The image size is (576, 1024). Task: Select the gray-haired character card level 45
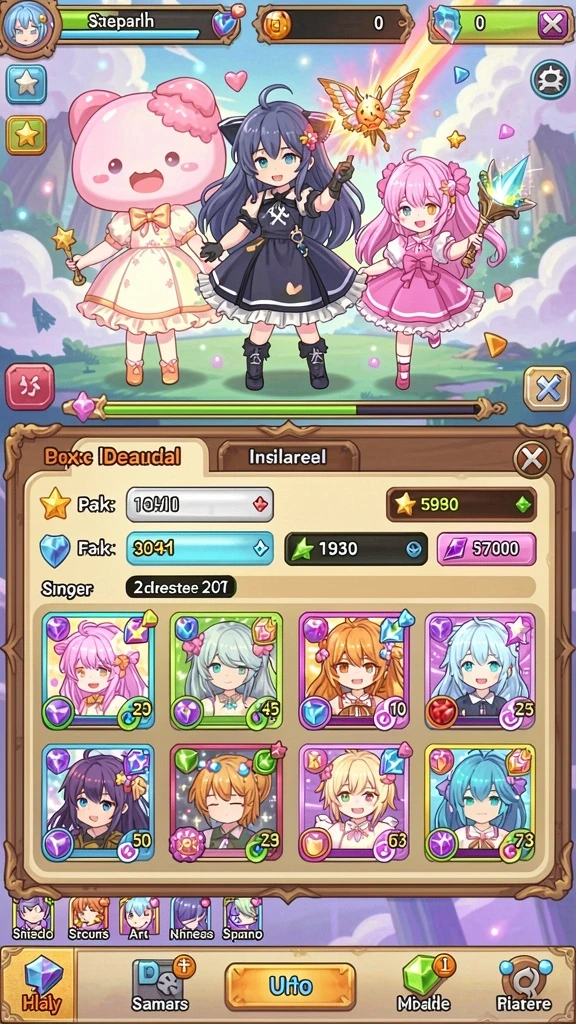(226, 671)
